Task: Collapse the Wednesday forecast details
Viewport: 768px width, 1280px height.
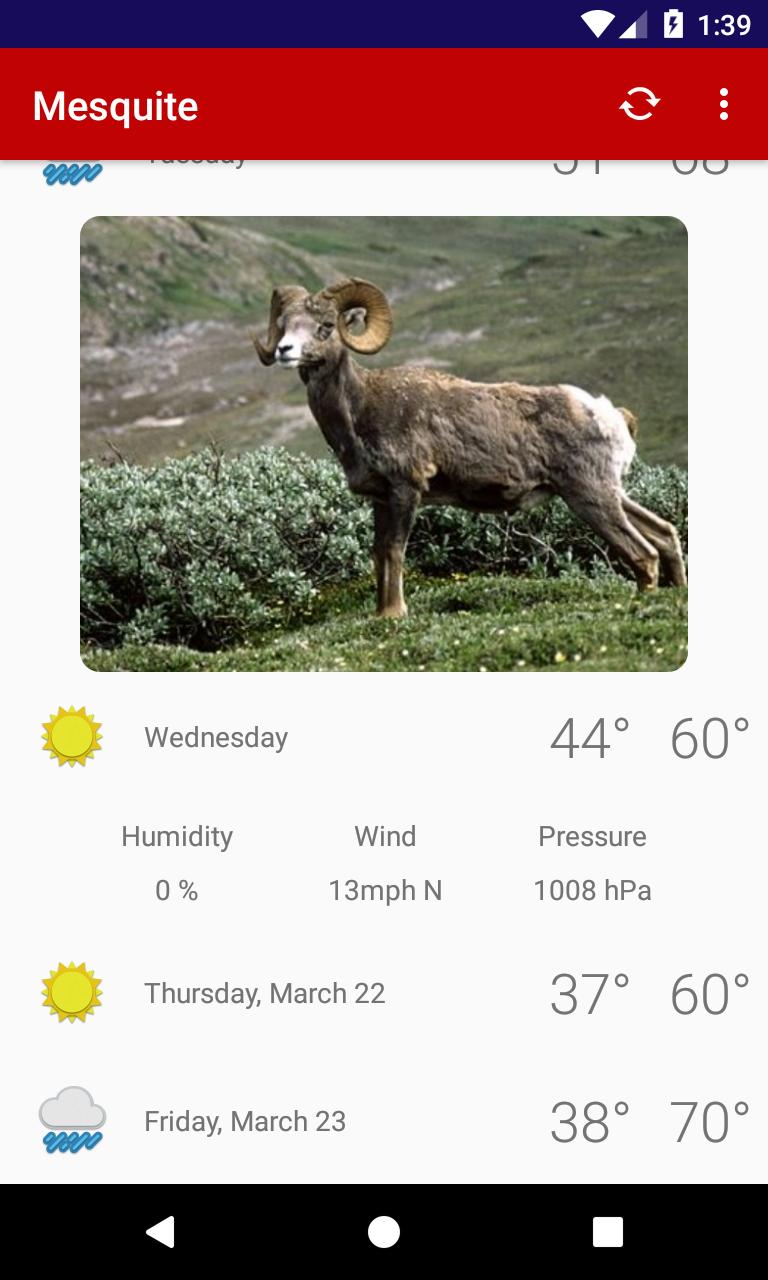Action: pos(384,738)
